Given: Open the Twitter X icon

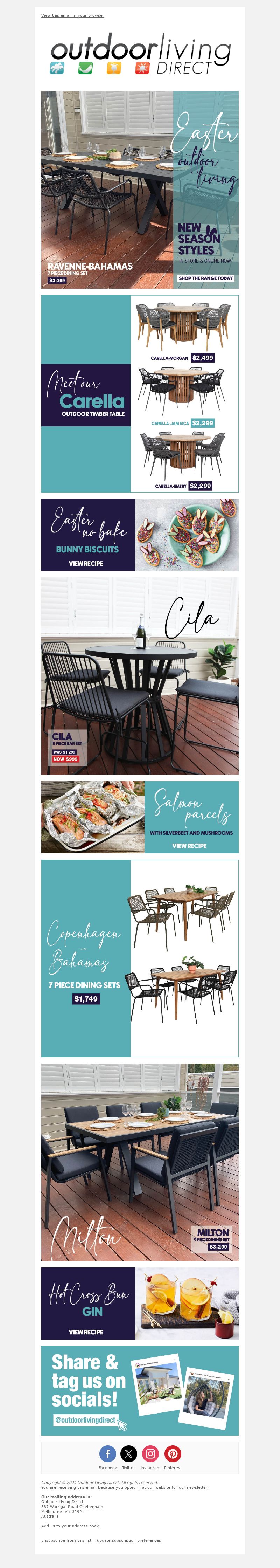Looking at the screenshot, I should [x=129, y=1454].
